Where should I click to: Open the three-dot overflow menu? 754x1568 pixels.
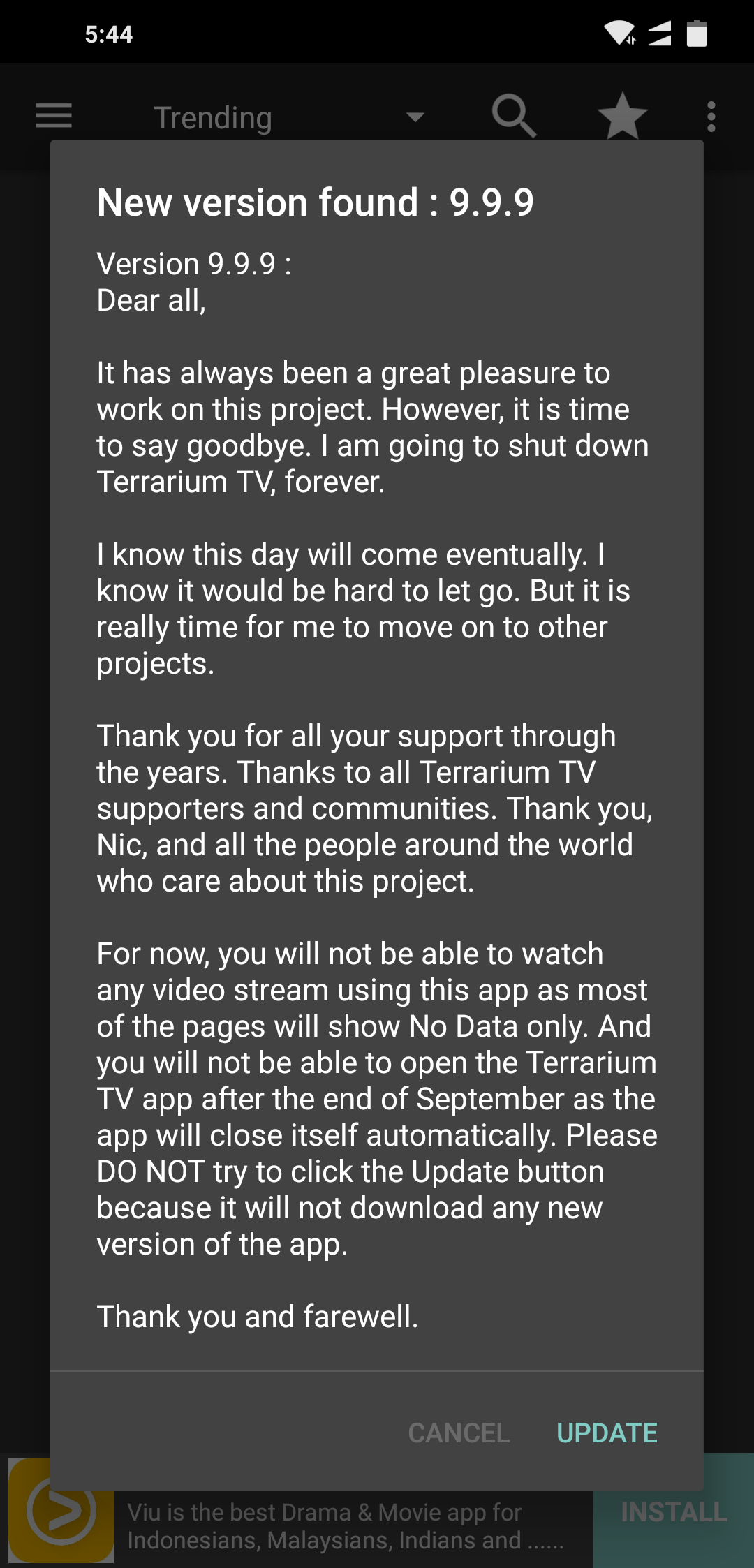click(x=711, y=117)
